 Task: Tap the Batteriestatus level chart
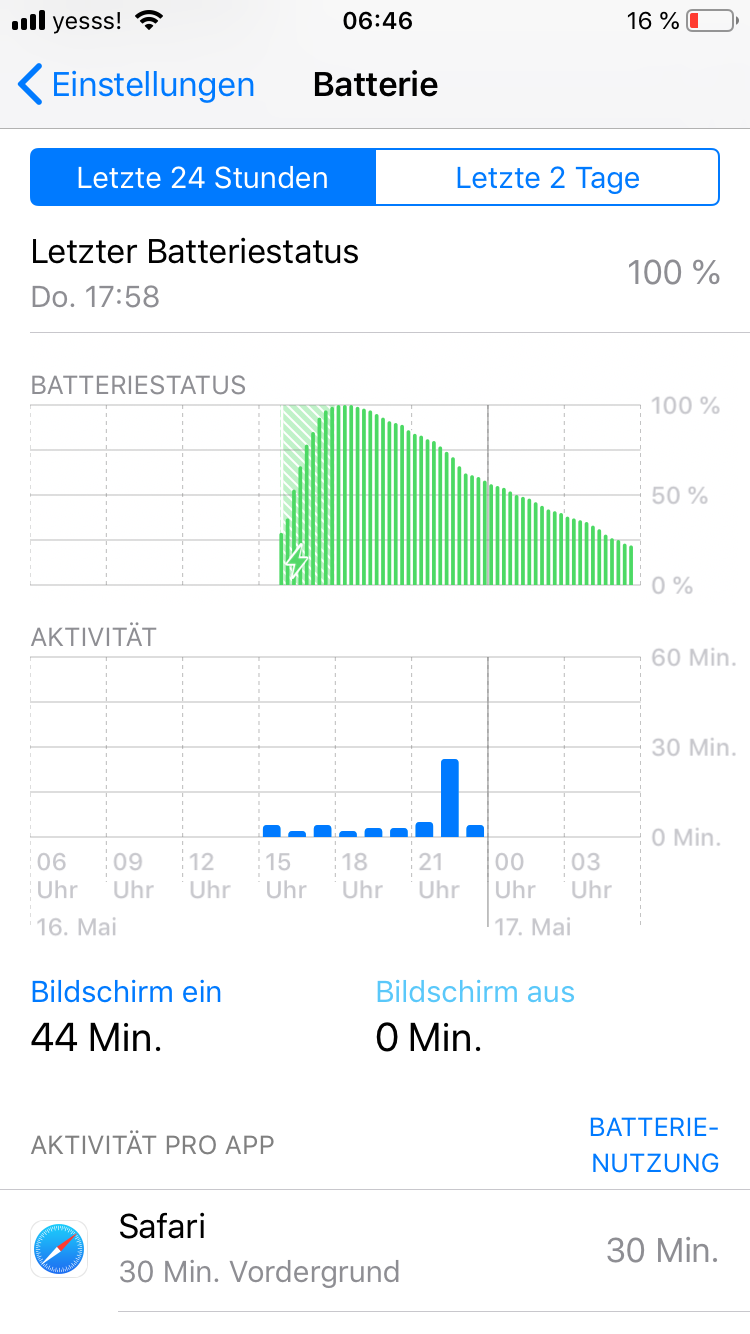(x=335, y=495)
